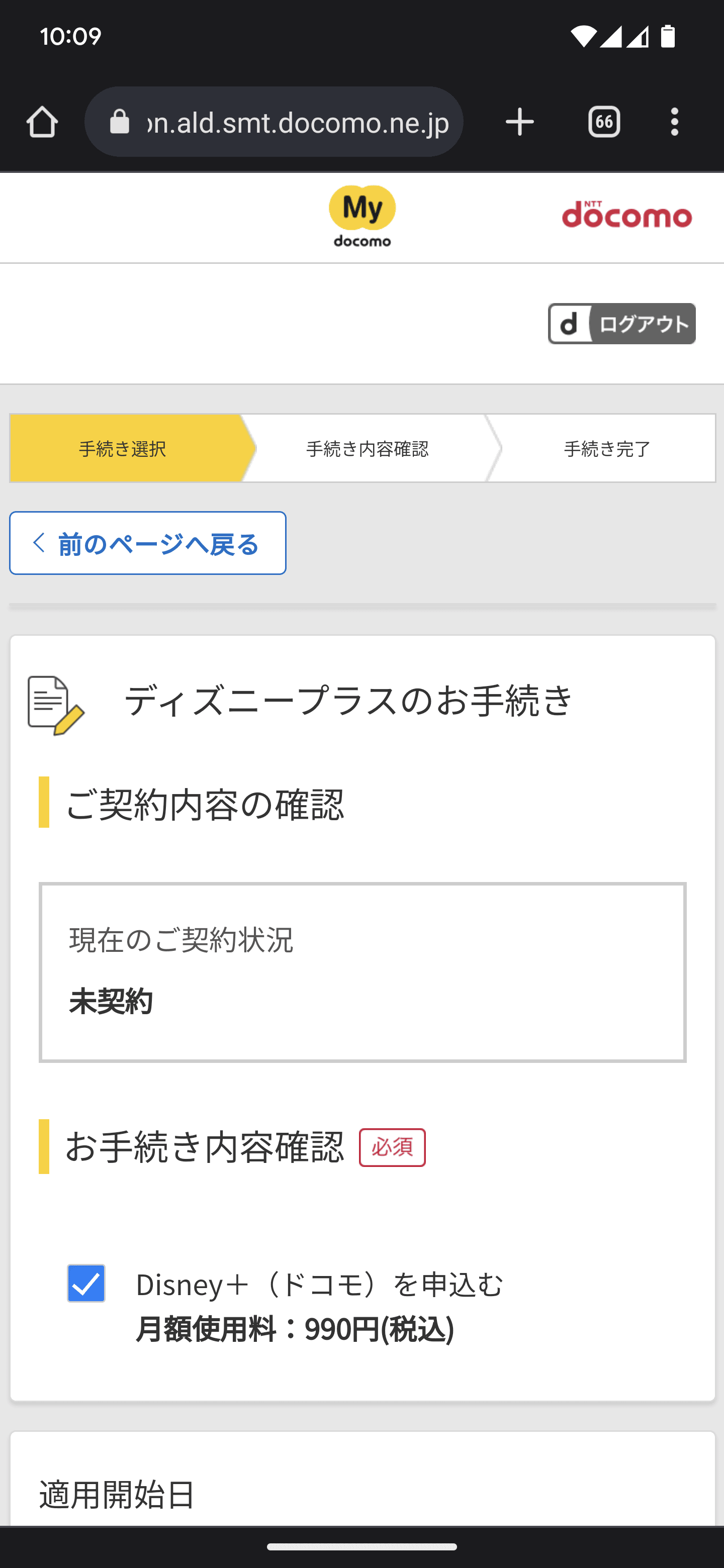Tap the 手続き内容確認 progress step

(x=368, y=448)
